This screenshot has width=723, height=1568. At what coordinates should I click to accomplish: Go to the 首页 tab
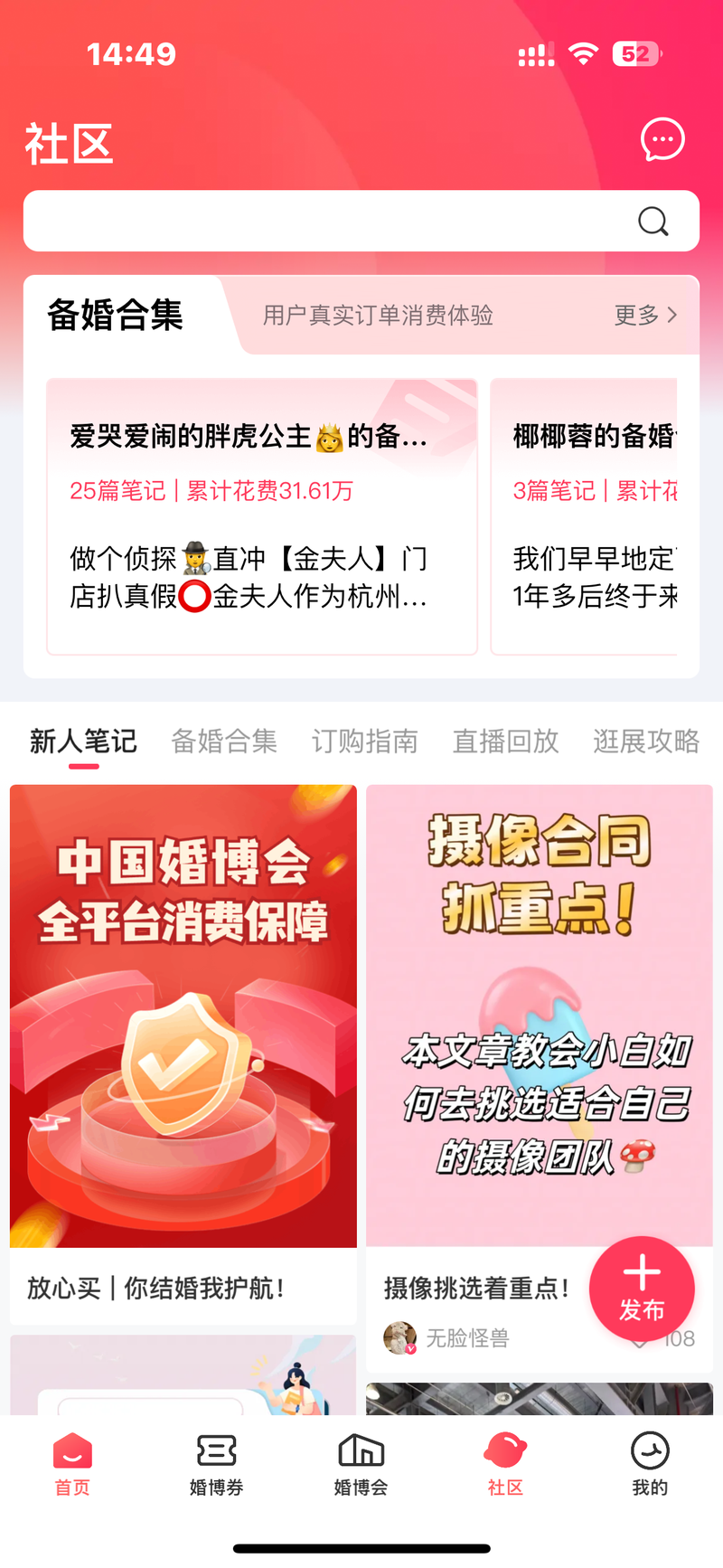pos(72,1465)
